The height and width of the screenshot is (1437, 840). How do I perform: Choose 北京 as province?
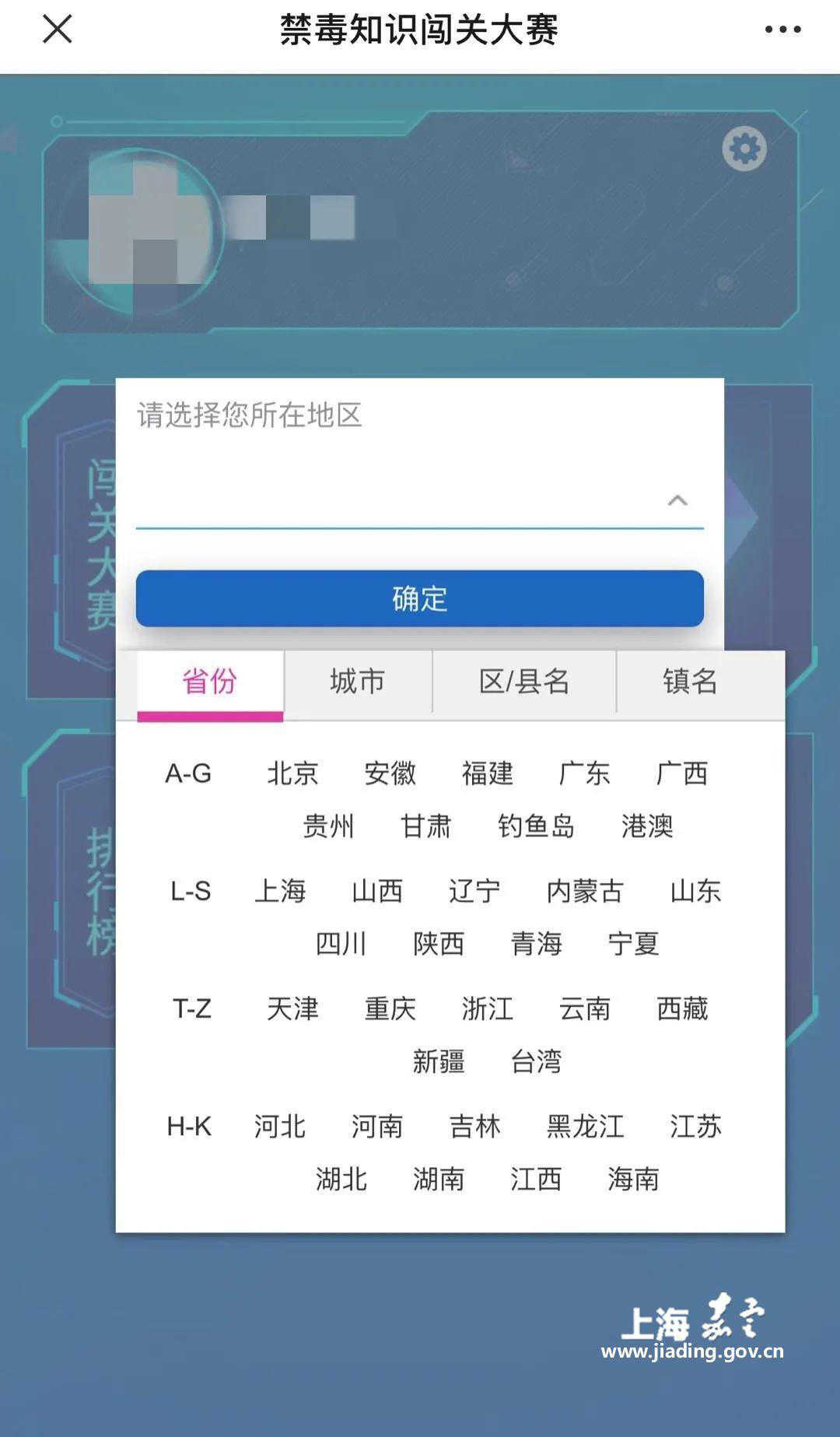pyautogui.click(x=292, y=773)
